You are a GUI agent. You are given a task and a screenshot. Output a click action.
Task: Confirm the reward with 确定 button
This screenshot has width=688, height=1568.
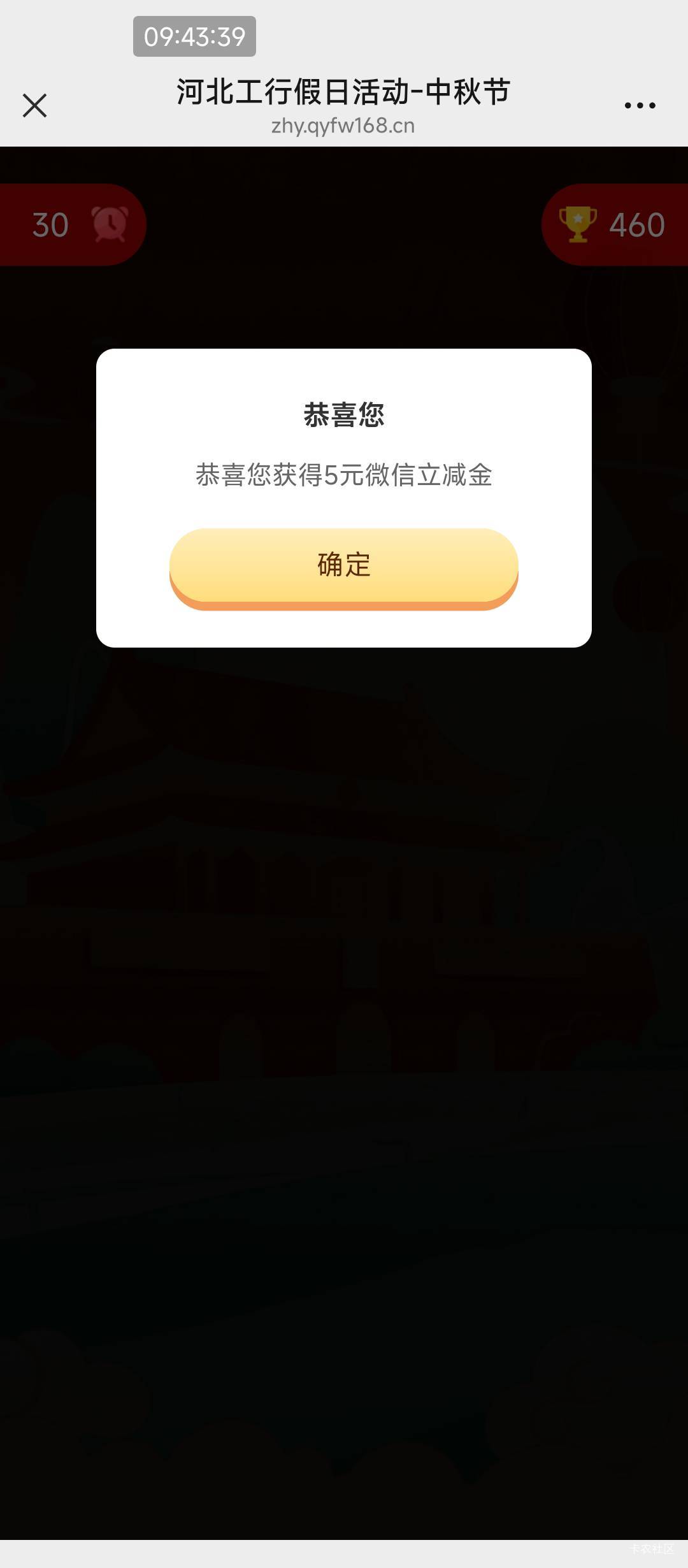(344, 568)
